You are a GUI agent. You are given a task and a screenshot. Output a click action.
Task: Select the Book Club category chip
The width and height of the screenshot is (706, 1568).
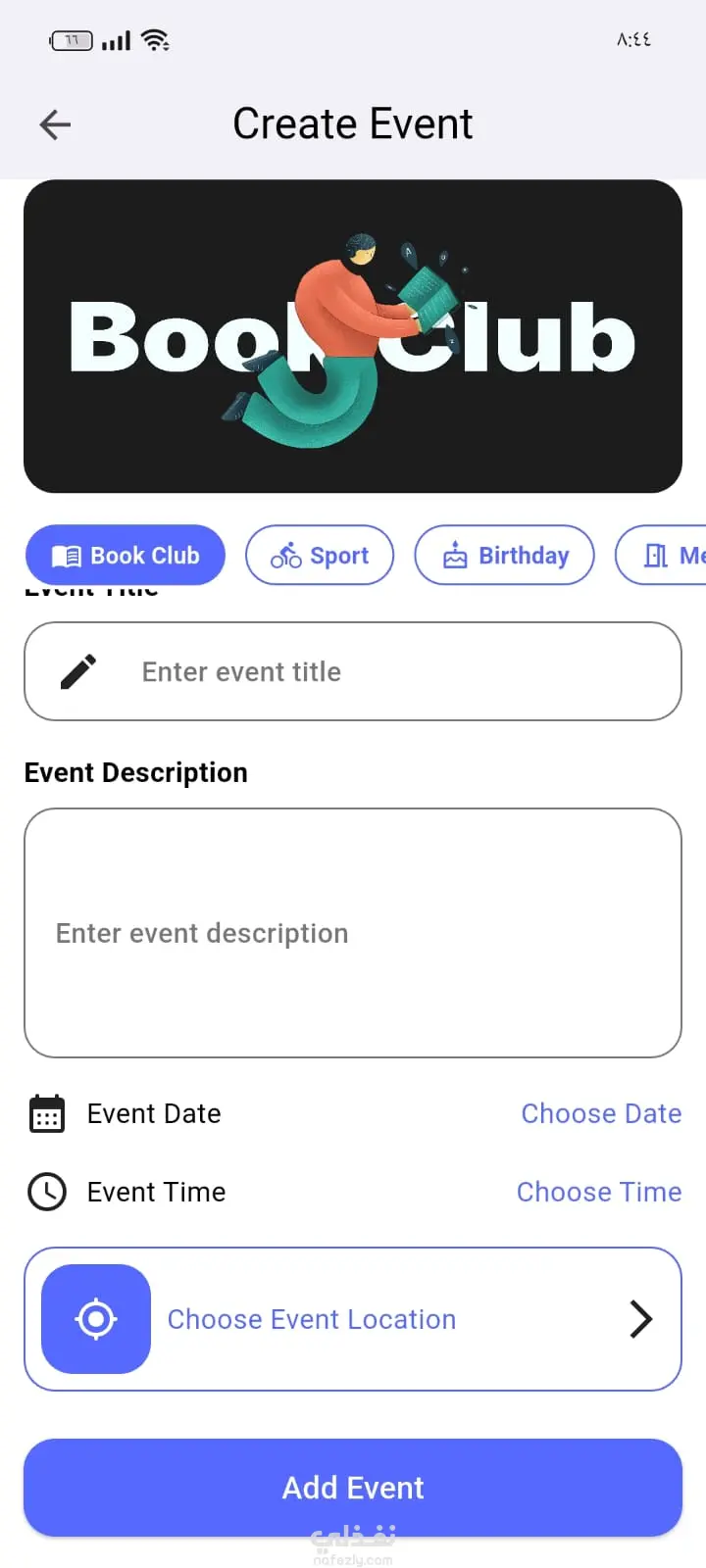tap(126, 556)
